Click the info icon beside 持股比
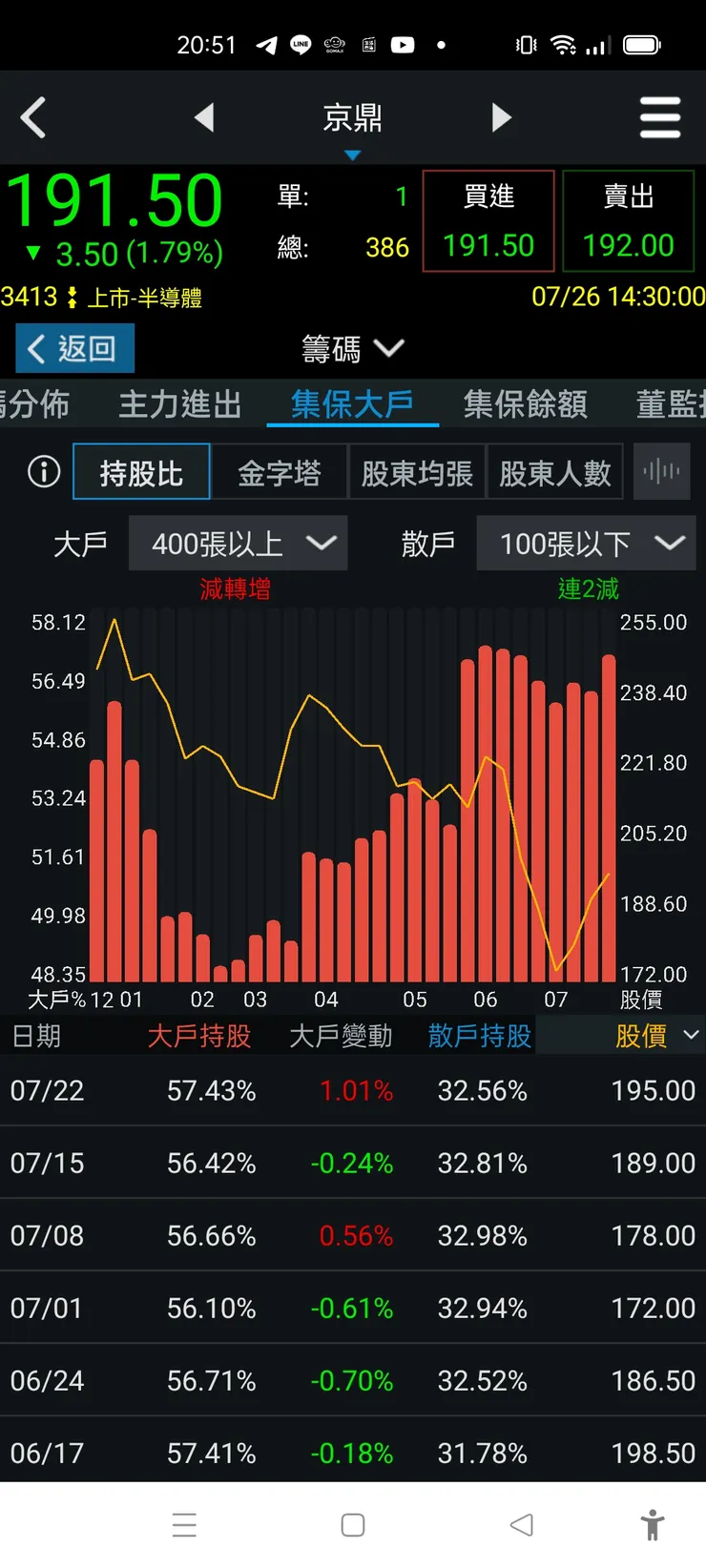The image size is (706, 1568). (43, 471)
